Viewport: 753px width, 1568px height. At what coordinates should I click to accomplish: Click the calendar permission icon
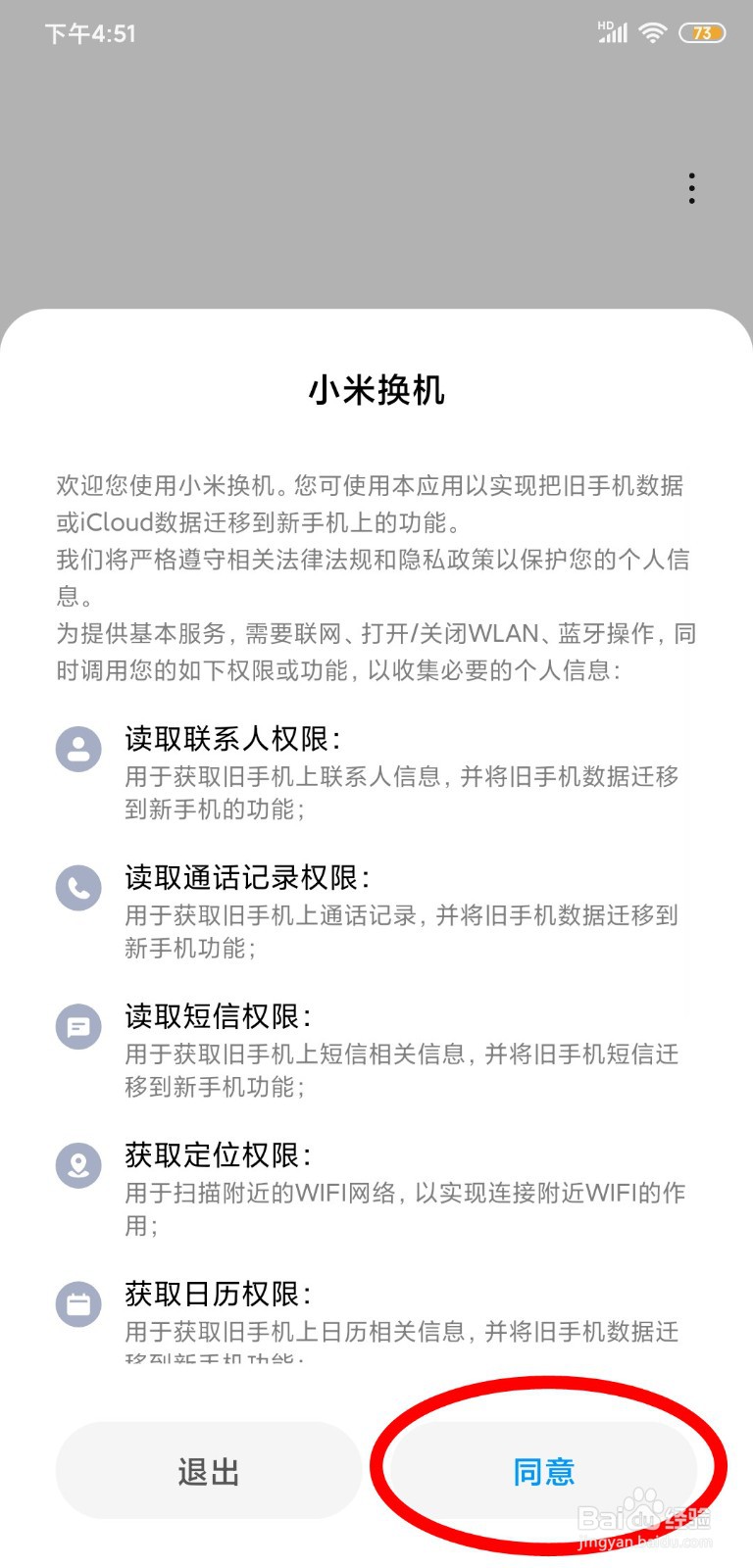pos(78,1304)
